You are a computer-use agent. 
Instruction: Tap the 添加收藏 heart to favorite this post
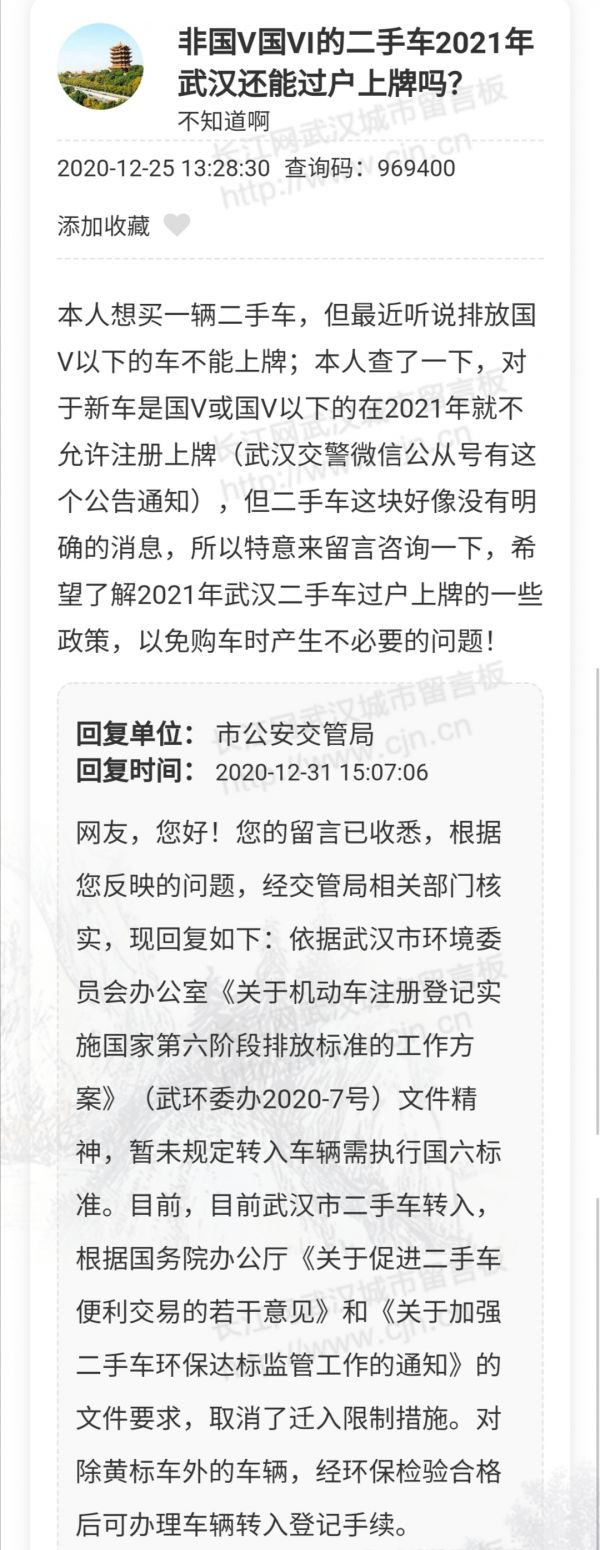coord(177,226)
